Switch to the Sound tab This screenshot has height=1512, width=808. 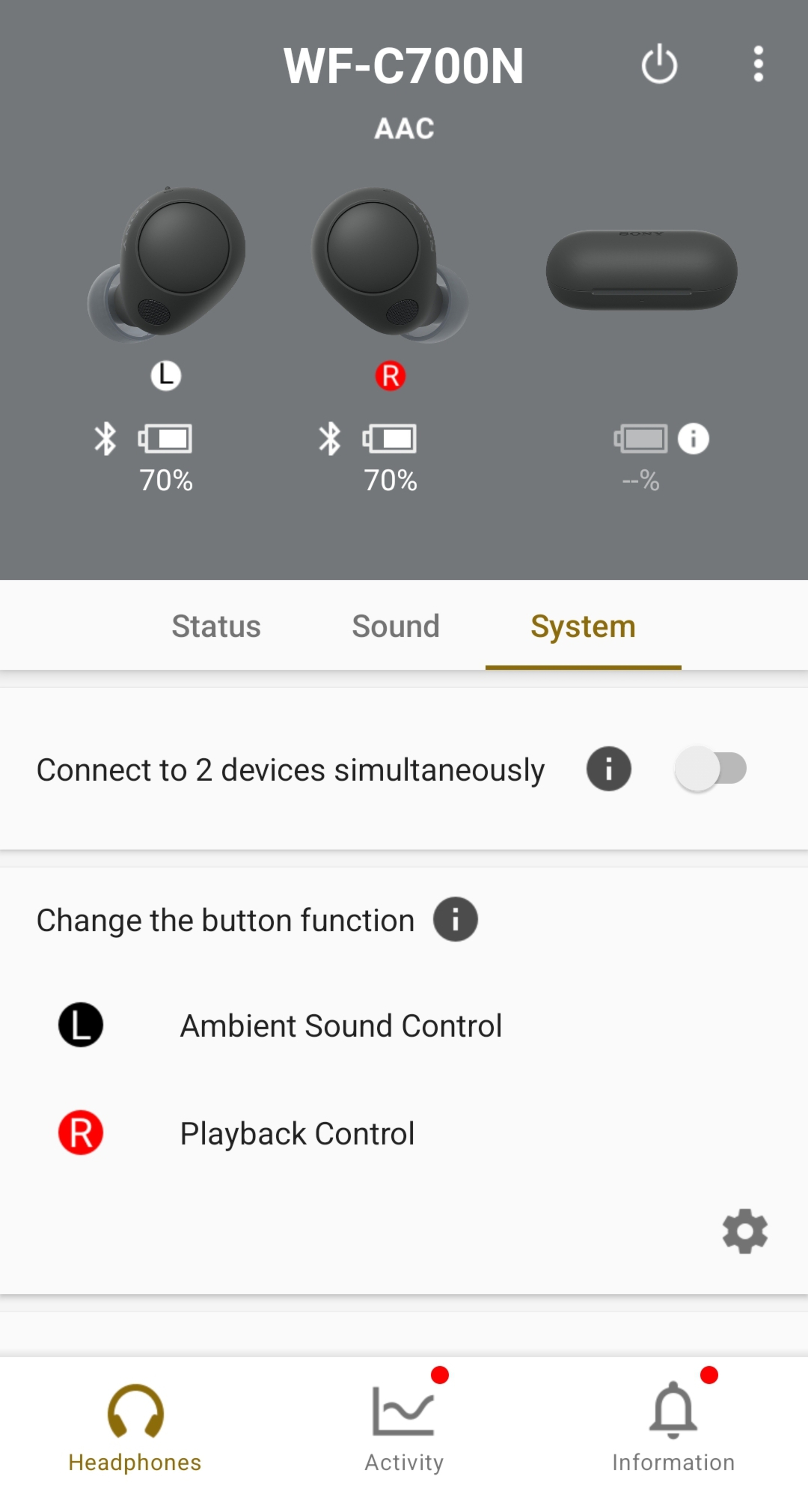[396, 626]
